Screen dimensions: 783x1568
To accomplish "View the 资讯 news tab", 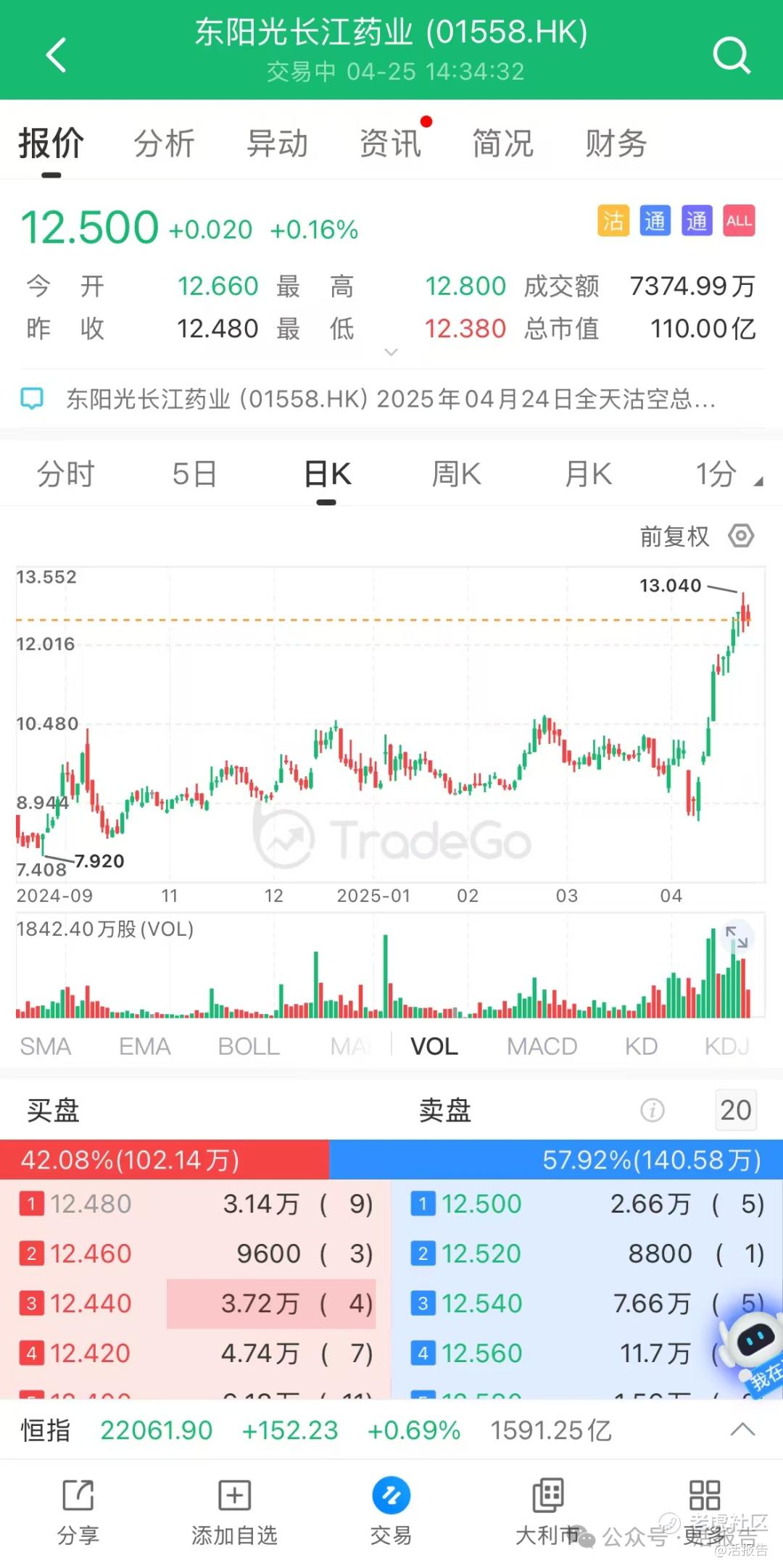I will pyautogui.click(x=391, y=143).
